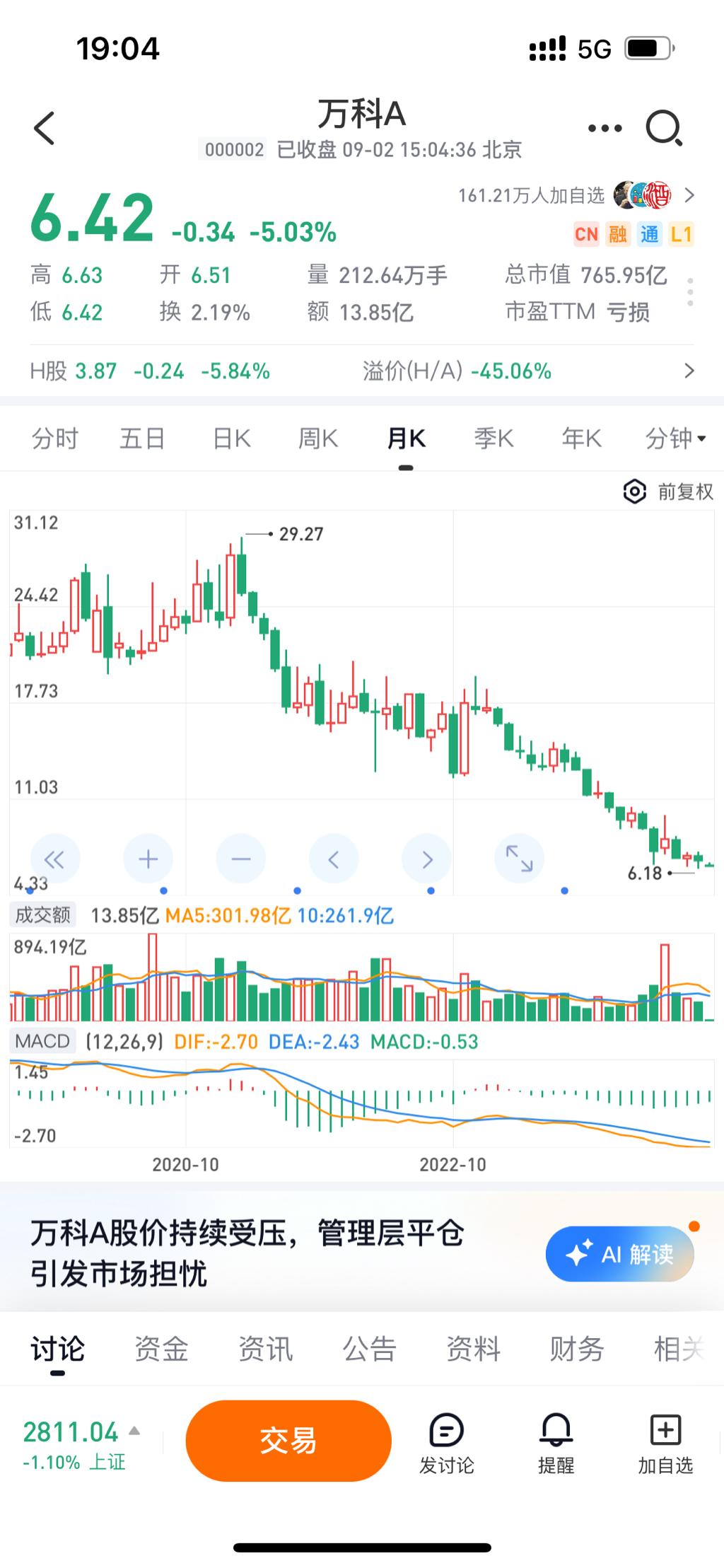
Task: Tap the orange 交易 button
Action: tap(288, 1441)
